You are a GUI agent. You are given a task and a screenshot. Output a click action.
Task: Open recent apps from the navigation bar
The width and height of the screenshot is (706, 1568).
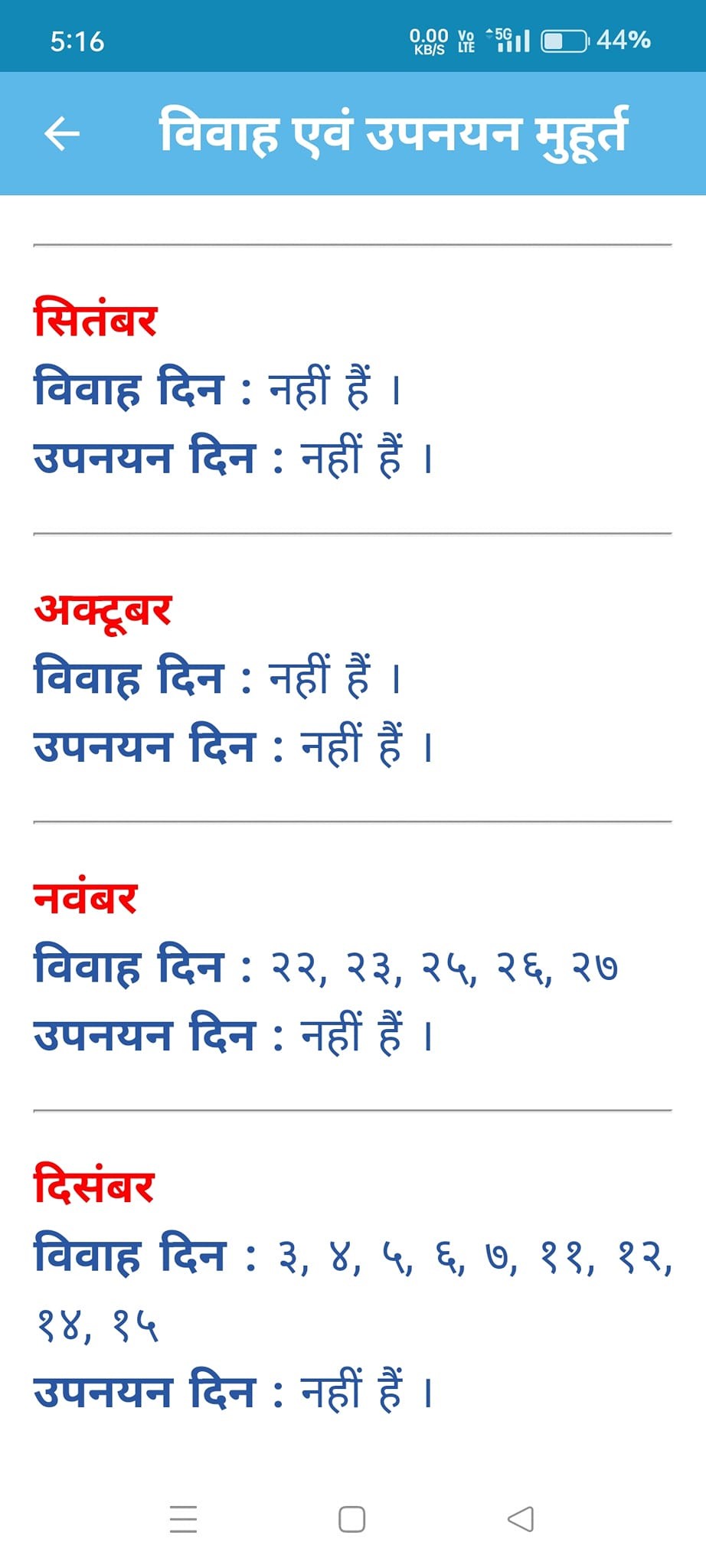pyautogui.click(x=183, y=1519)
